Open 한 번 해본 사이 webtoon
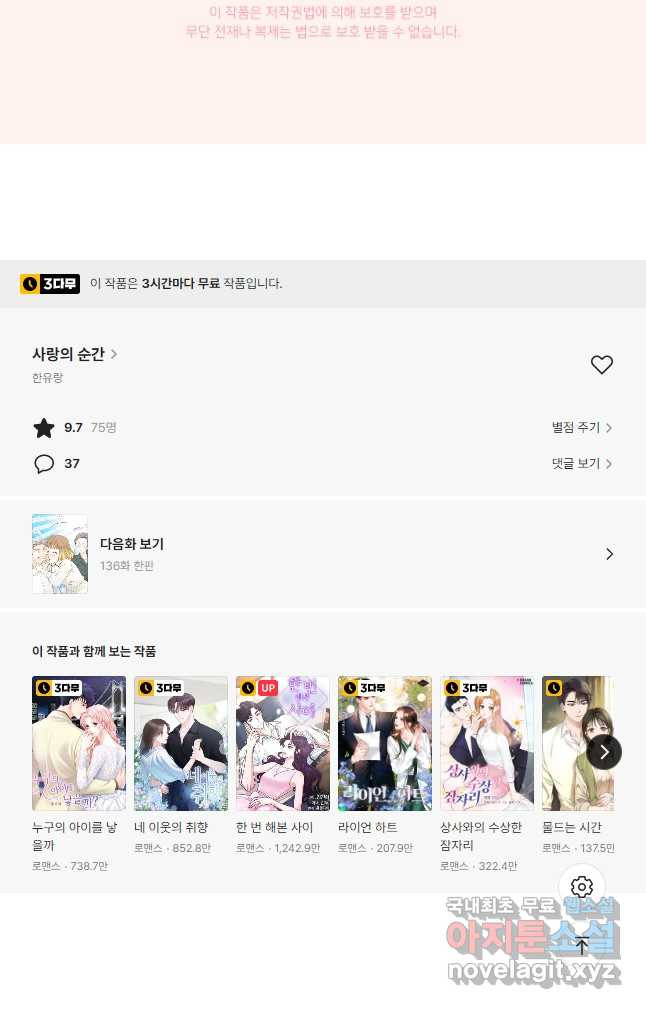Screen dimensions: 646x1009 pyautogui.click(x=283, y=743)
